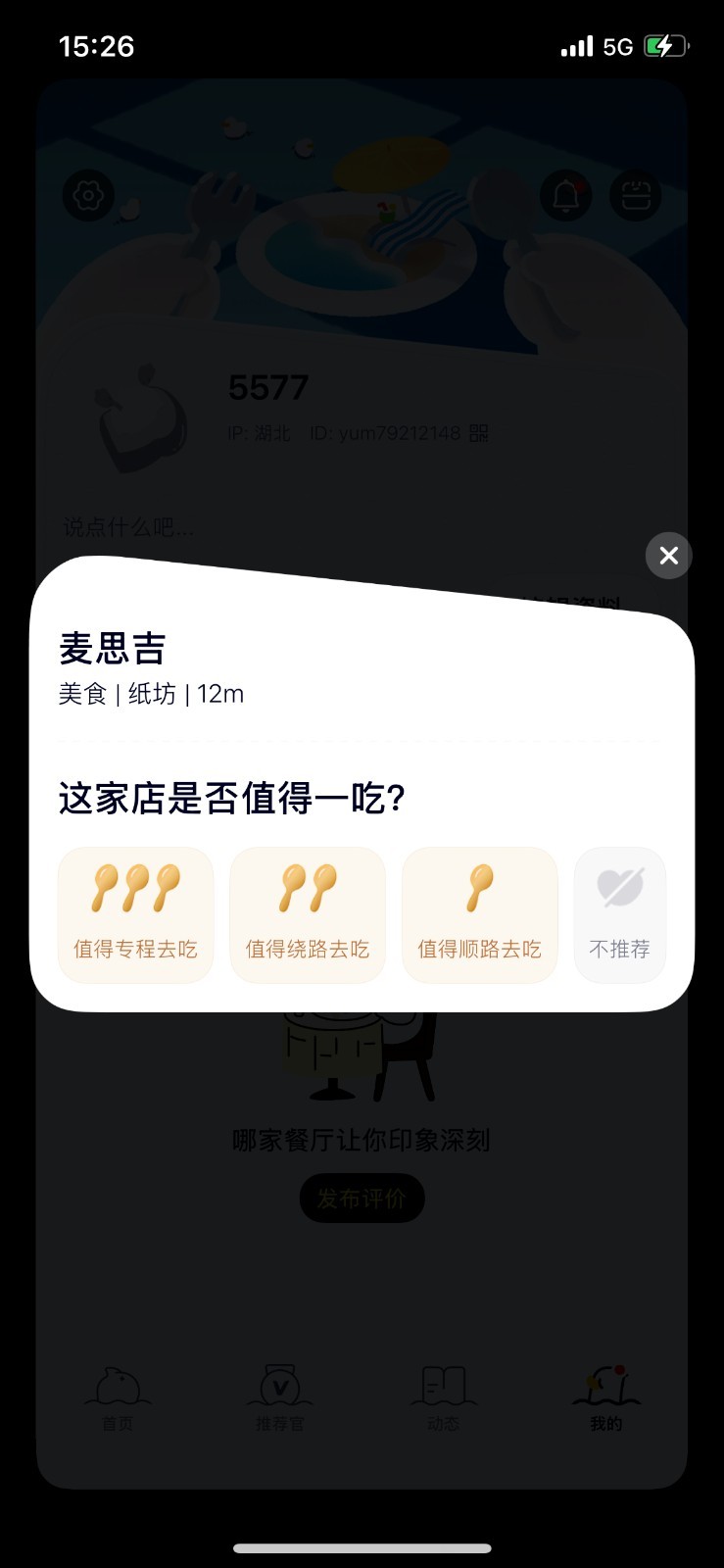Viewport: 724px width, 1568px height.
Task: Open the settings gear icon
Action: pyautogui.click(x=88, y=195)
